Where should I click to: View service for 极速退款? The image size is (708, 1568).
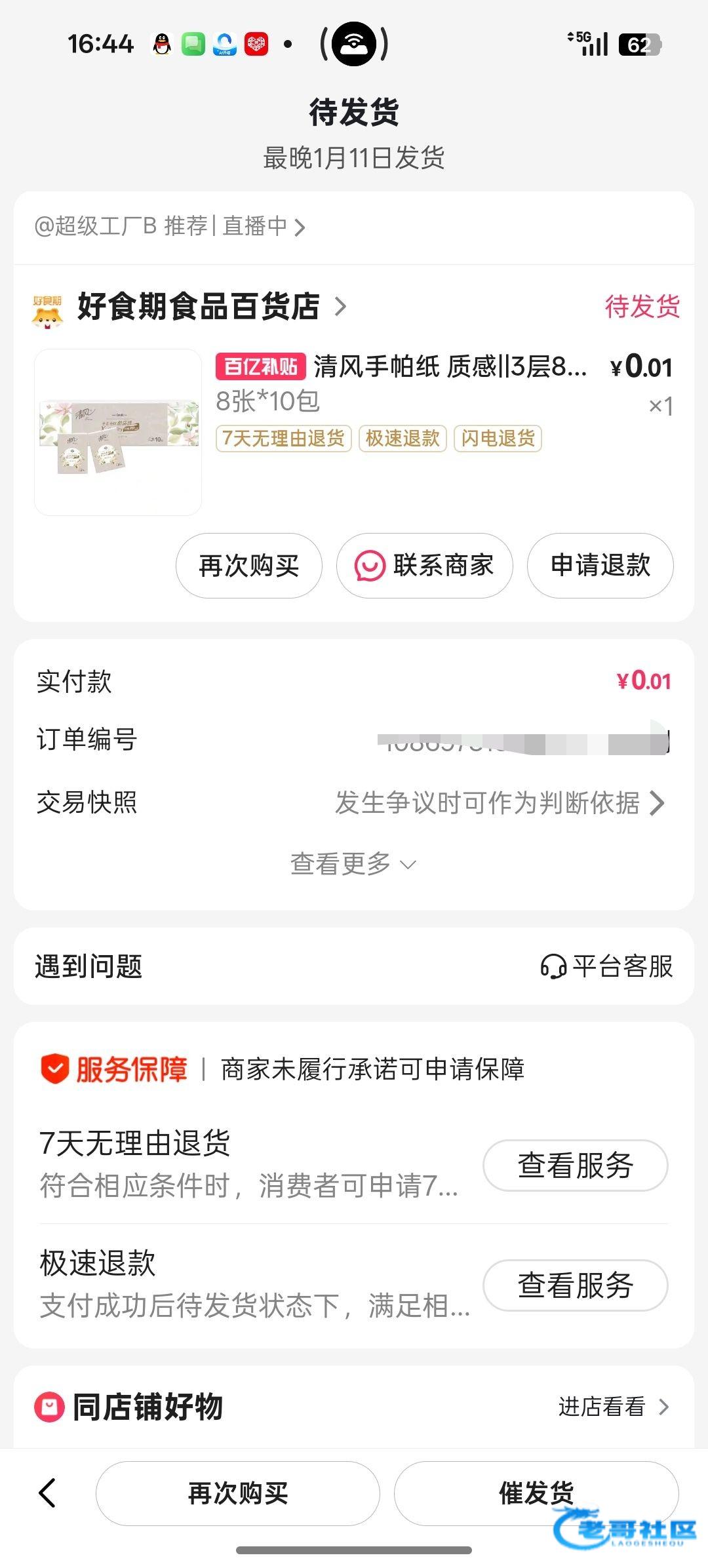point(575,1285)
